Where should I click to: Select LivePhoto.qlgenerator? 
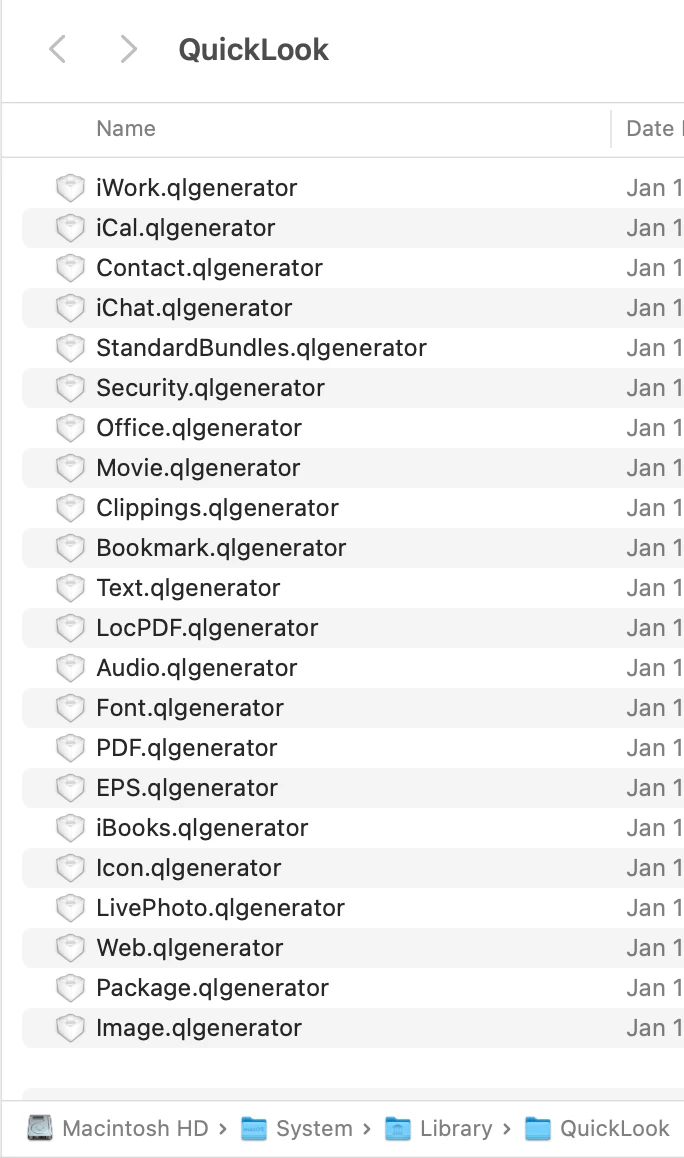[x=220, y=908]
